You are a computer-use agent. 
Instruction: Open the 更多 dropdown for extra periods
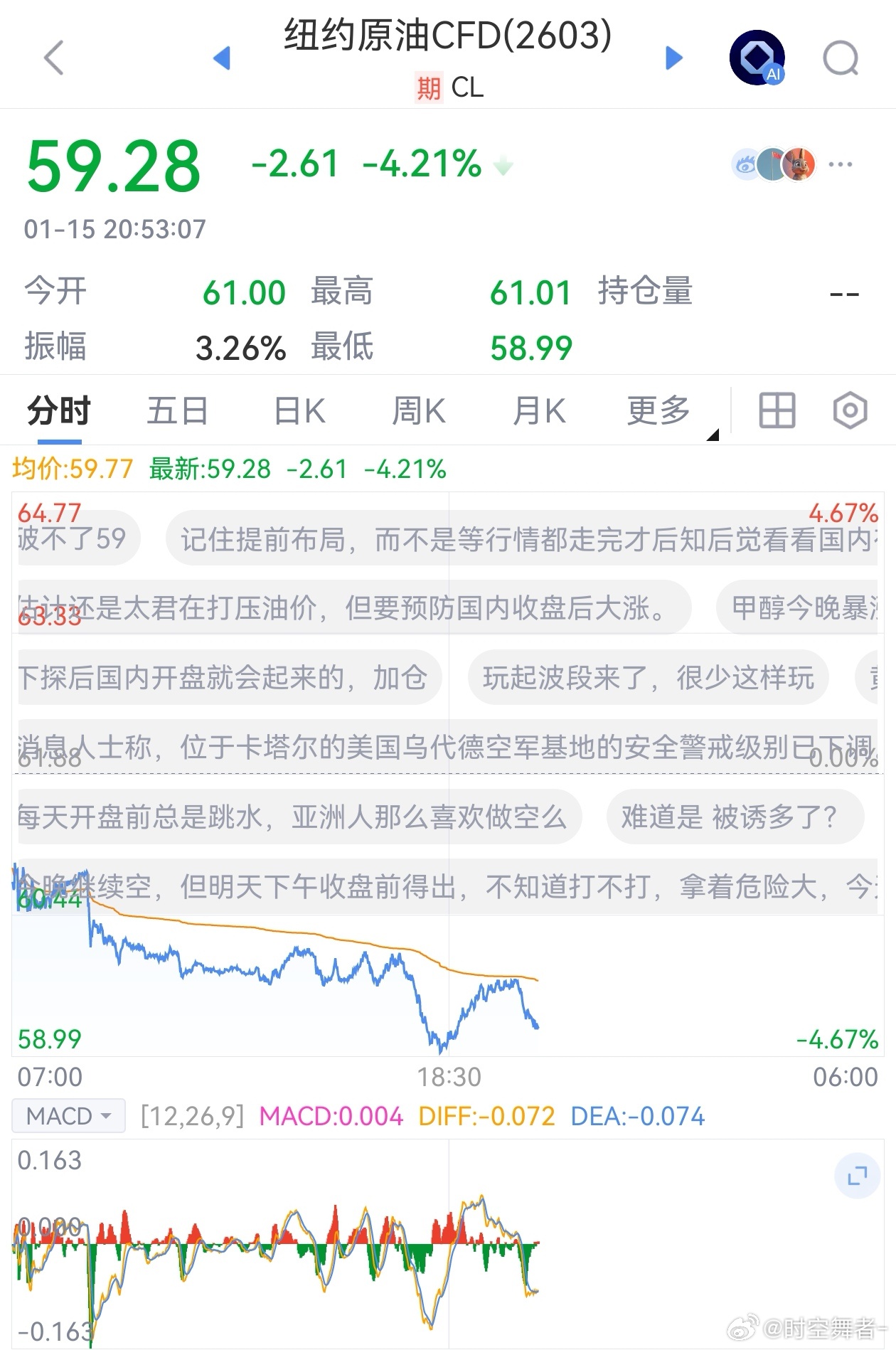[658, 410]
